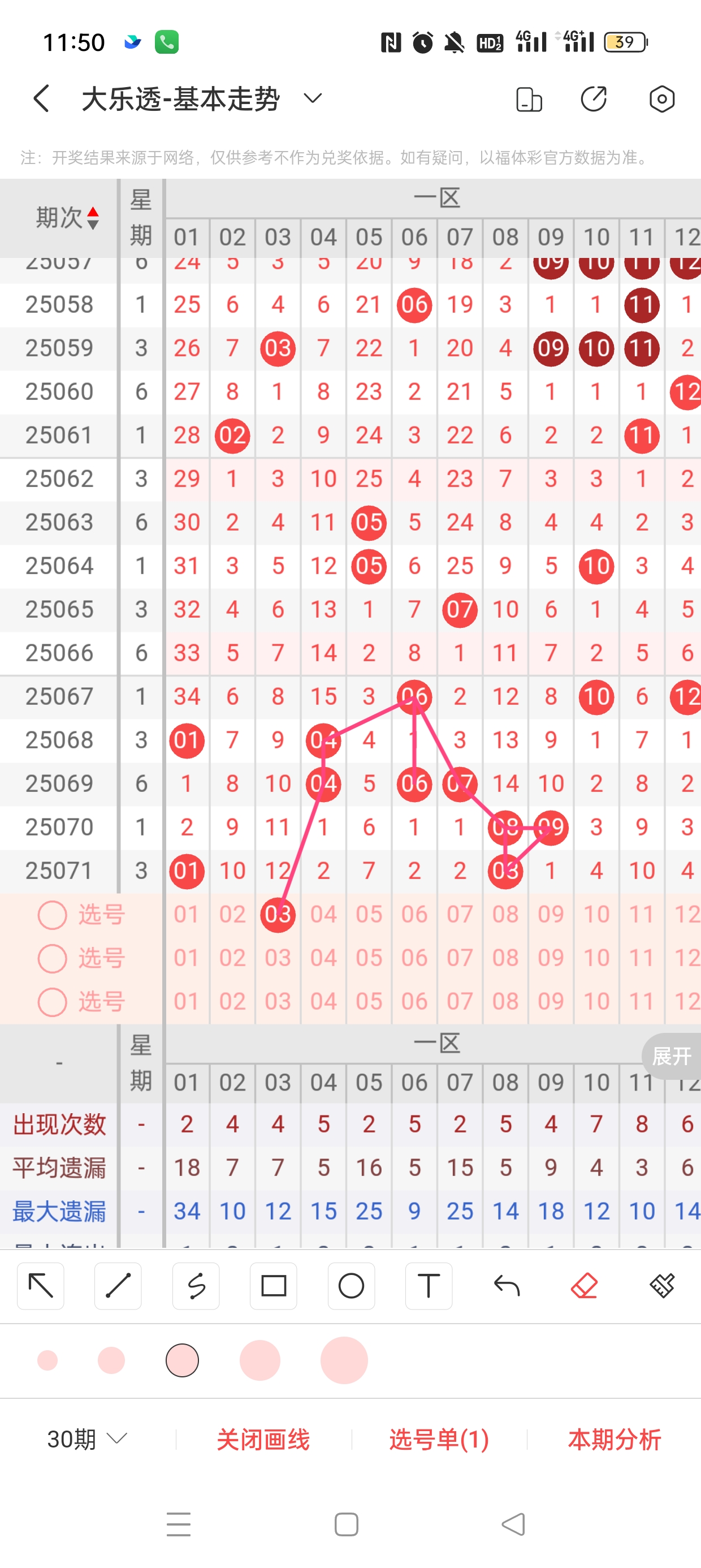Screen dimensions: 701x1568
Task: Pick the largest brush size dot
Action: (344, 1360)
